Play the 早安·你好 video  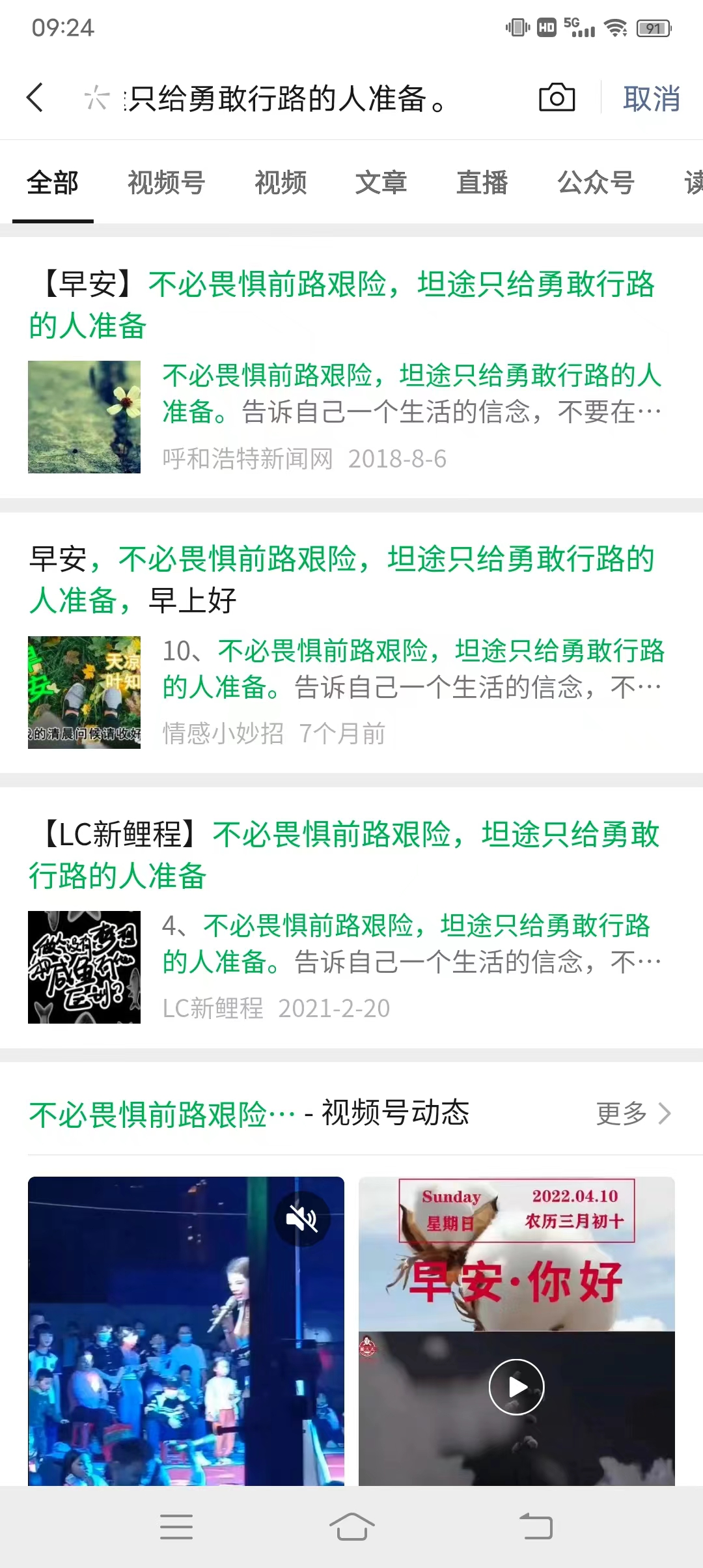pos(517,1387)
